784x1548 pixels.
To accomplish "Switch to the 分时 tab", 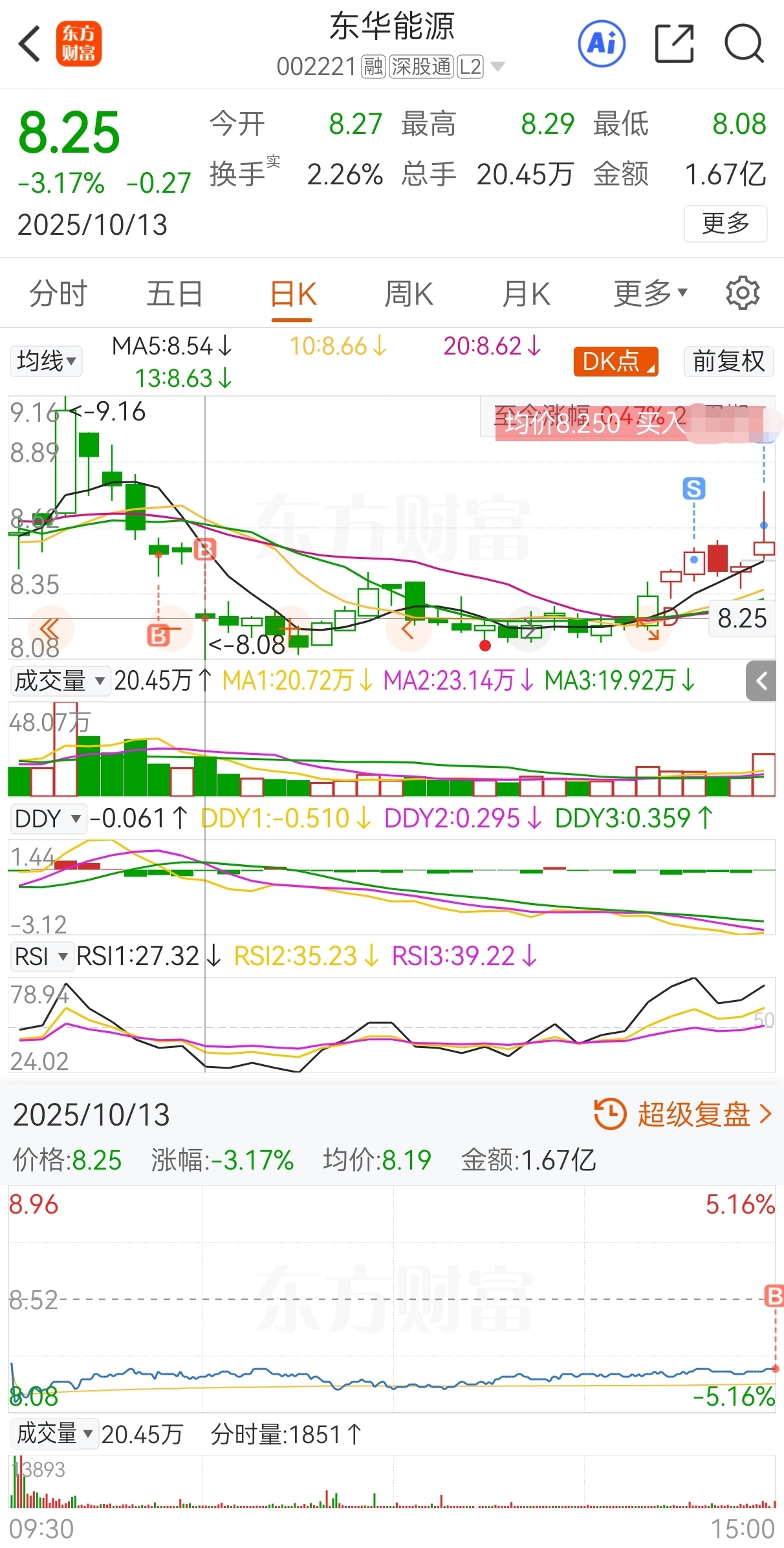I will (x=58, y=294).
